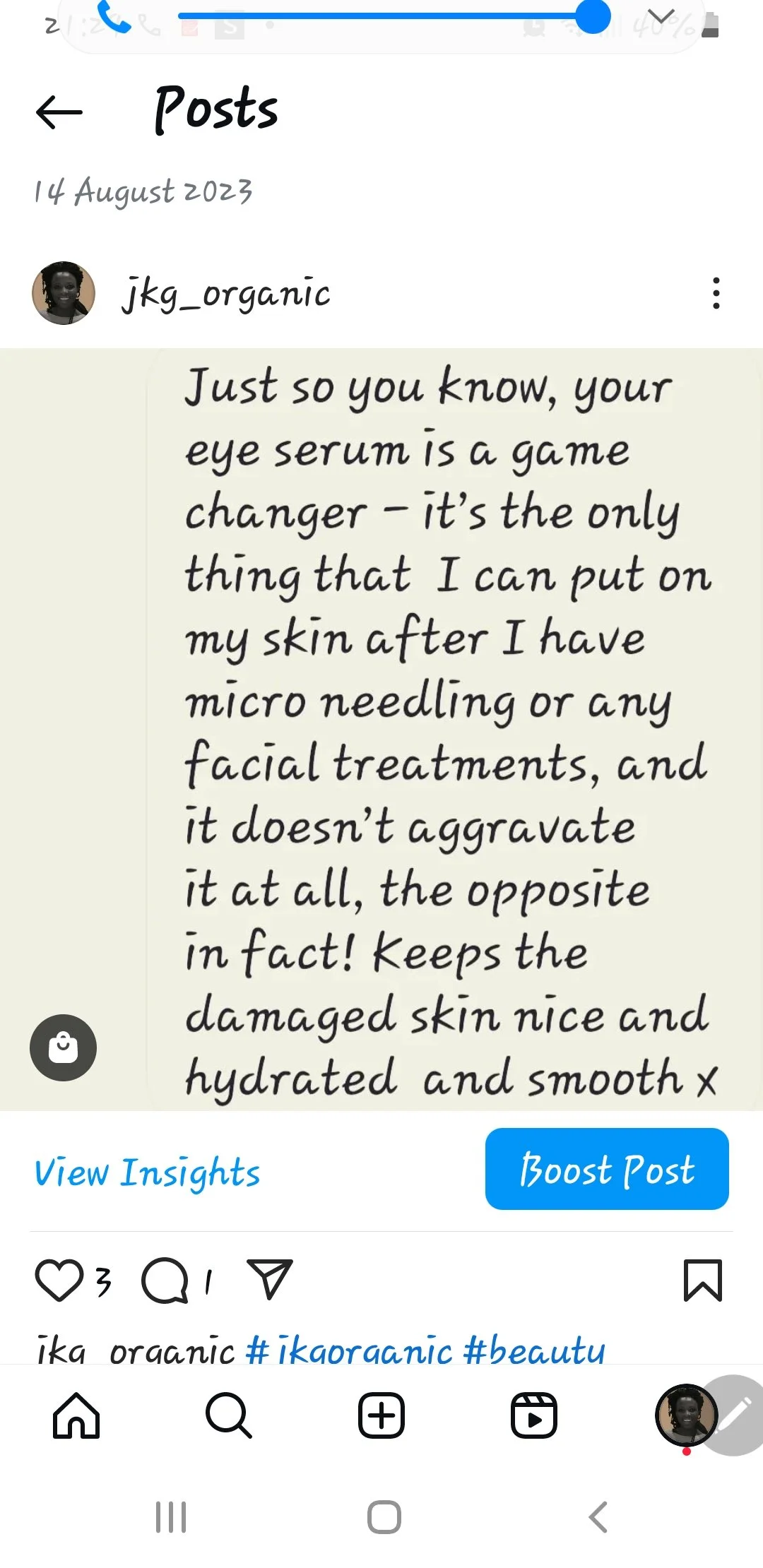Viewport: 763px width, 1568px height.
Task: Go to the system home screen
Action: pyautogui.click(x=384, y=1516)
